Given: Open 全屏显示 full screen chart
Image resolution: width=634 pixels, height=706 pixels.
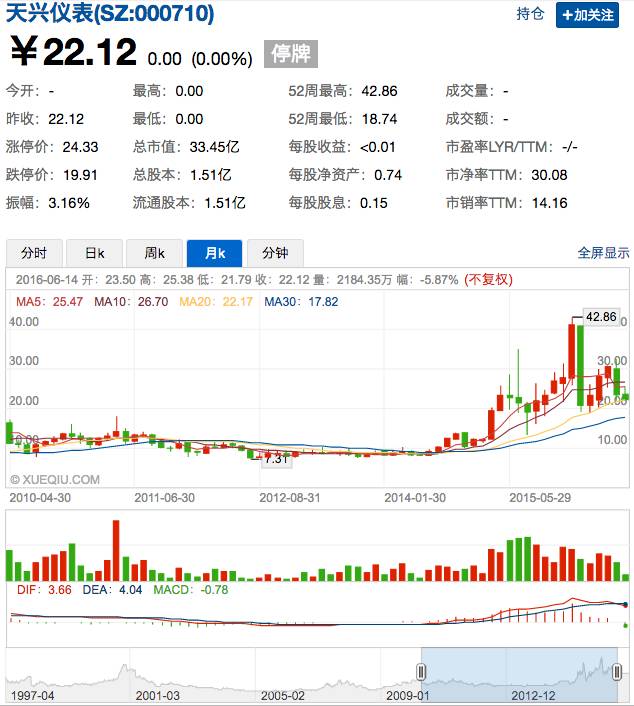Looking at the screenshot, I should click(603, 253).
